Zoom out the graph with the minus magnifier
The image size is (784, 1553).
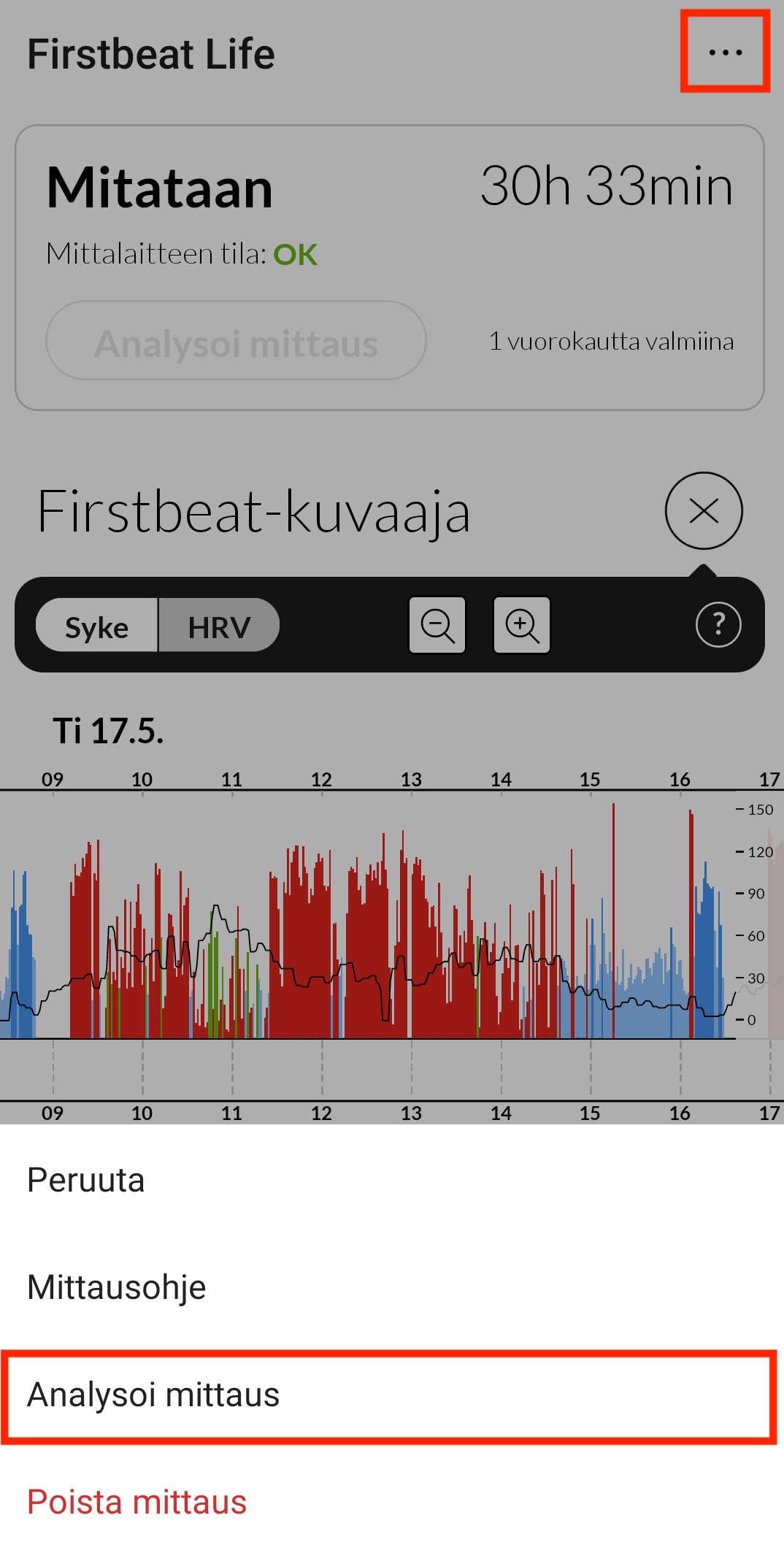(x=437, y=625)
